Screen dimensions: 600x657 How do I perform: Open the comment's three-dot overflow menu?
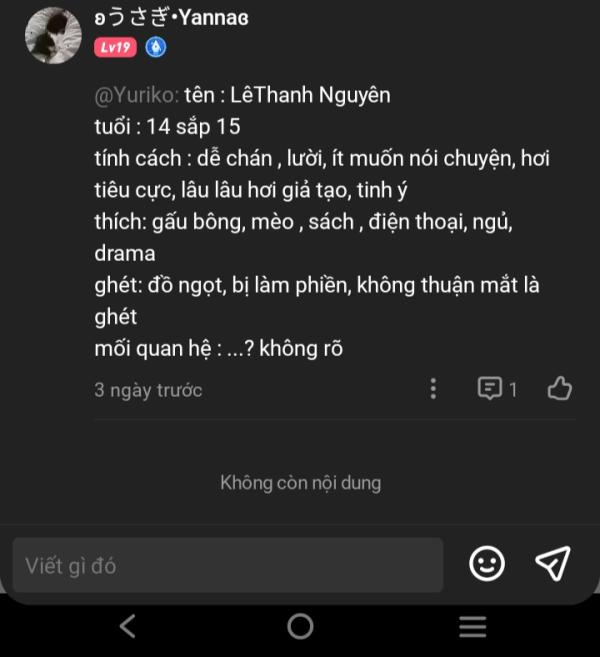pyautogui.click(x=433, y=389)
